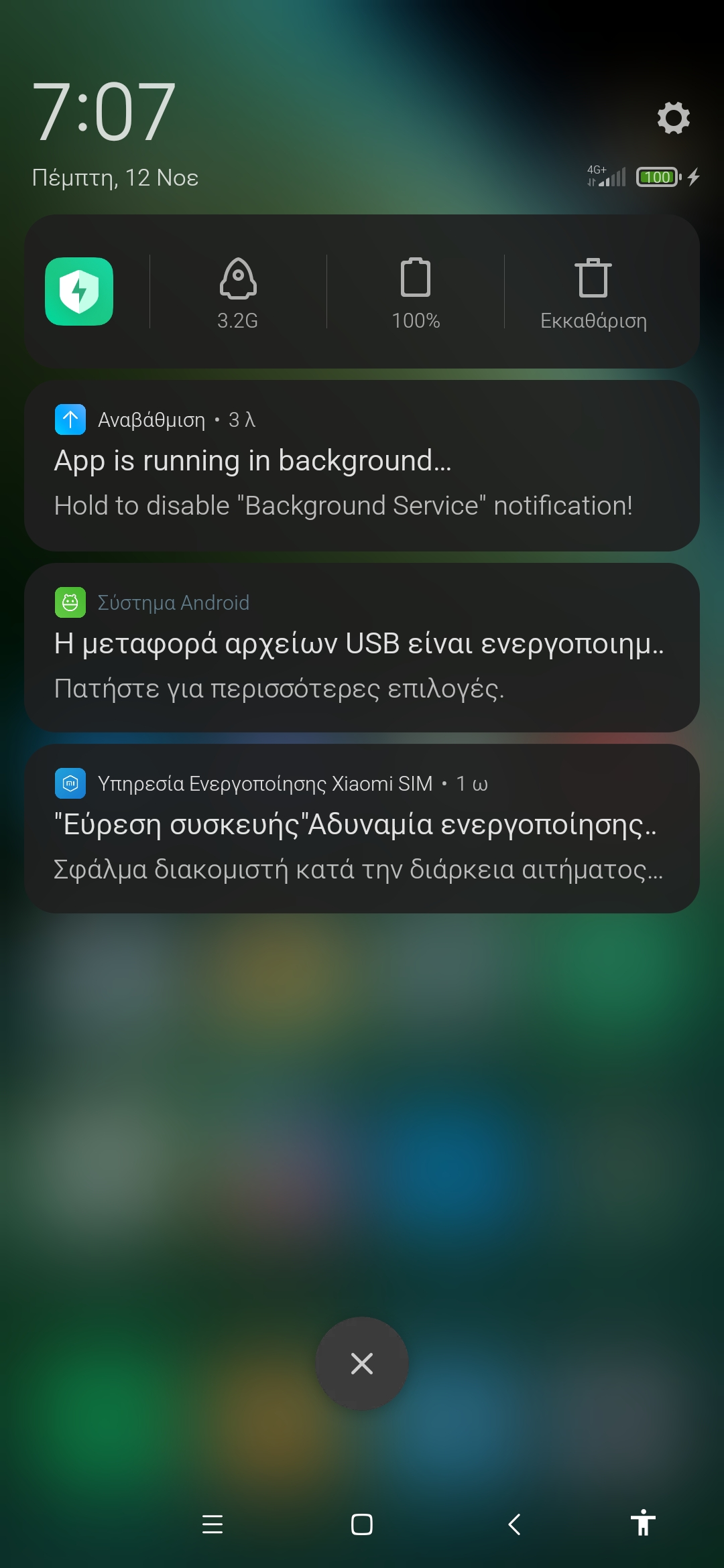Open the Αναβάθμιση background app notification
This screenshot has height=1568, width=724.
[362, 466]
